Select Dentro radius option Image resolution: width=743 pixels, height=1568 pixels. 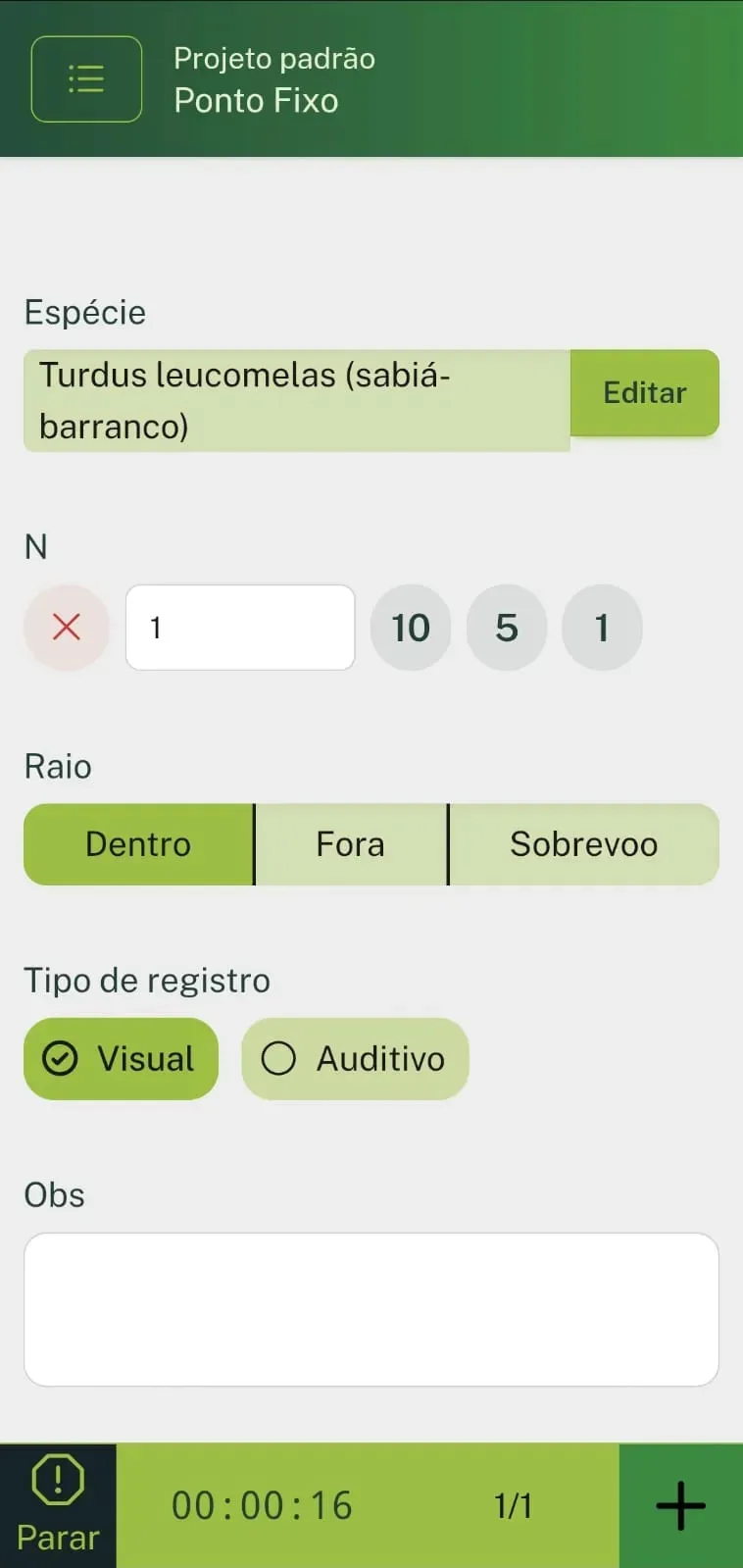138,843
